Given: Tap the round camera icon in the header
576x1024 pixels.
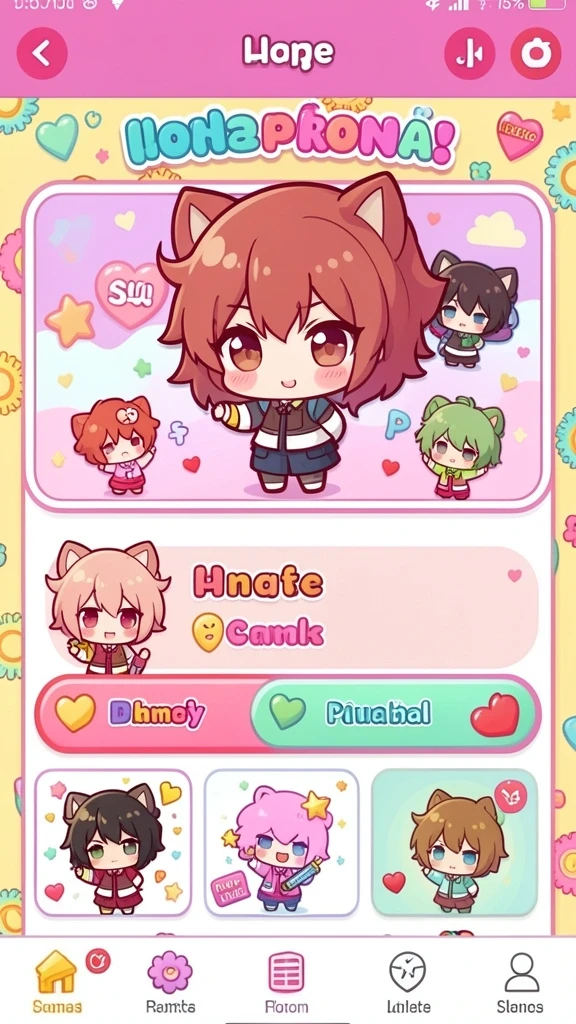Looking at the screenshot, I should pos(536,54).
